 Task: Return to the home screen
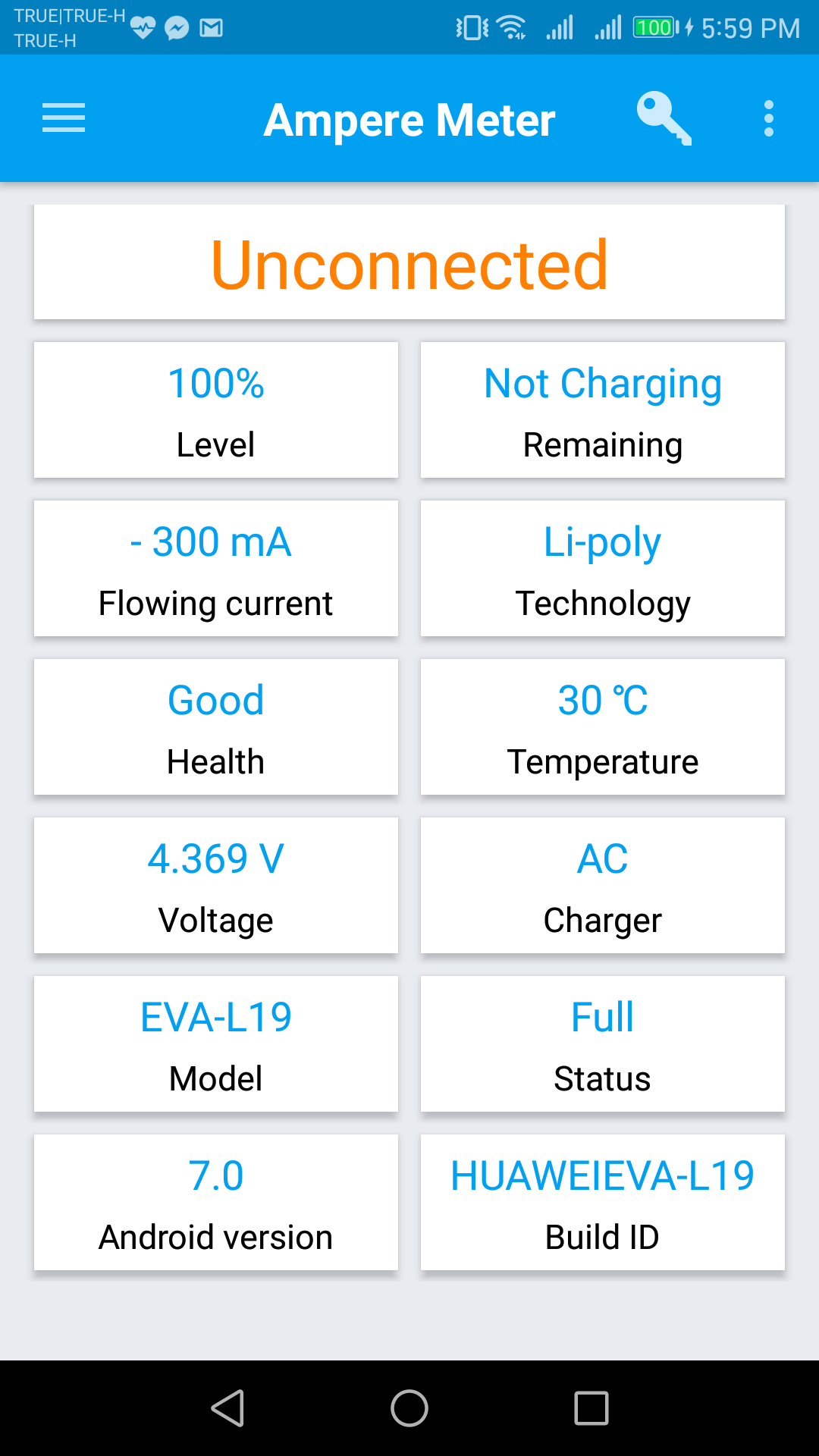(x=409, y=1408)
